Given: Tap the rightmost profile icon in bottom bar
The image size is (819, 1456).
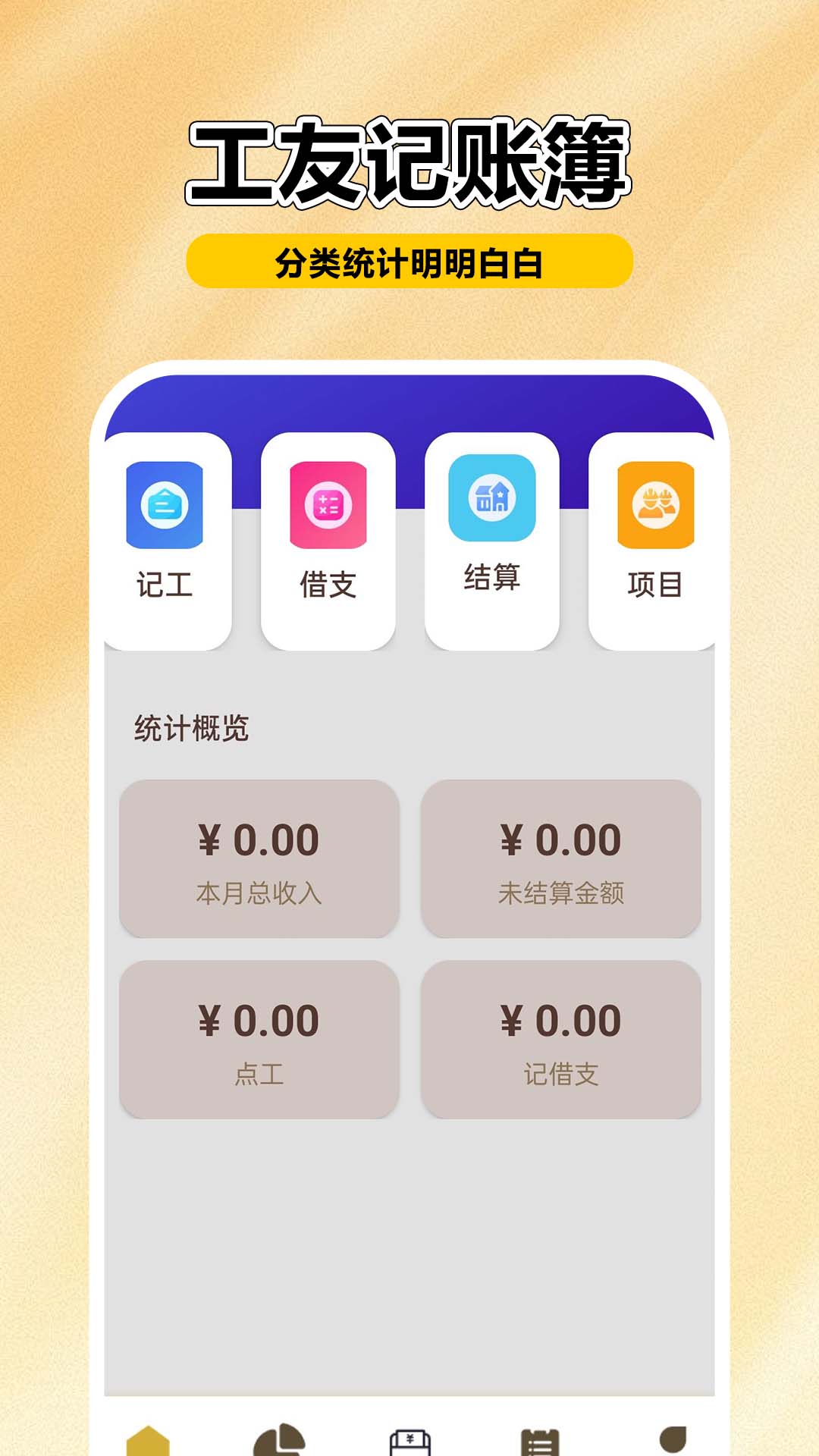Looking at the screenshot, I should pos(673,1439).
